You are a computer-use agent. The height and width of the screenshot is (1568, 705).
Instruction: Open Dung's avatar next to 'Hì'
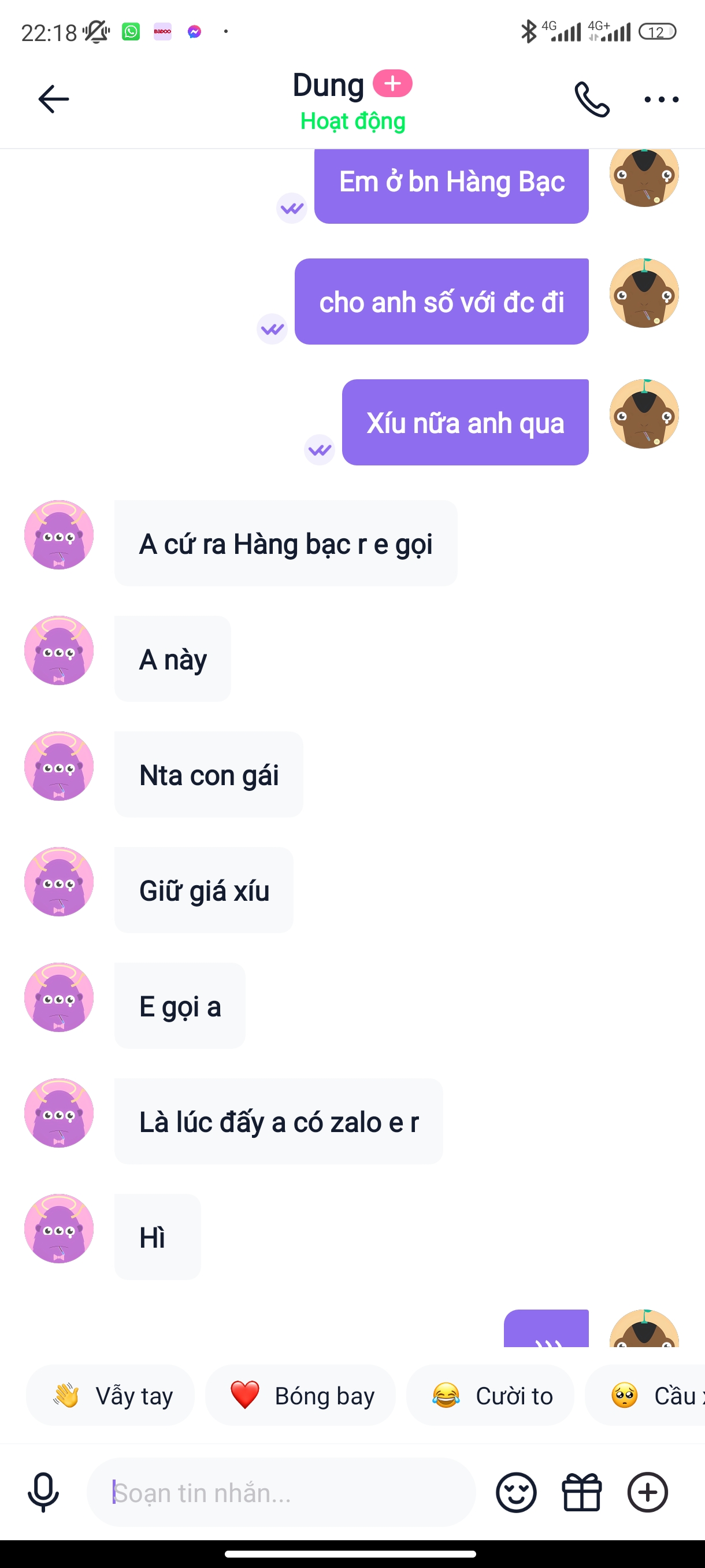[x=59, y=1229]
